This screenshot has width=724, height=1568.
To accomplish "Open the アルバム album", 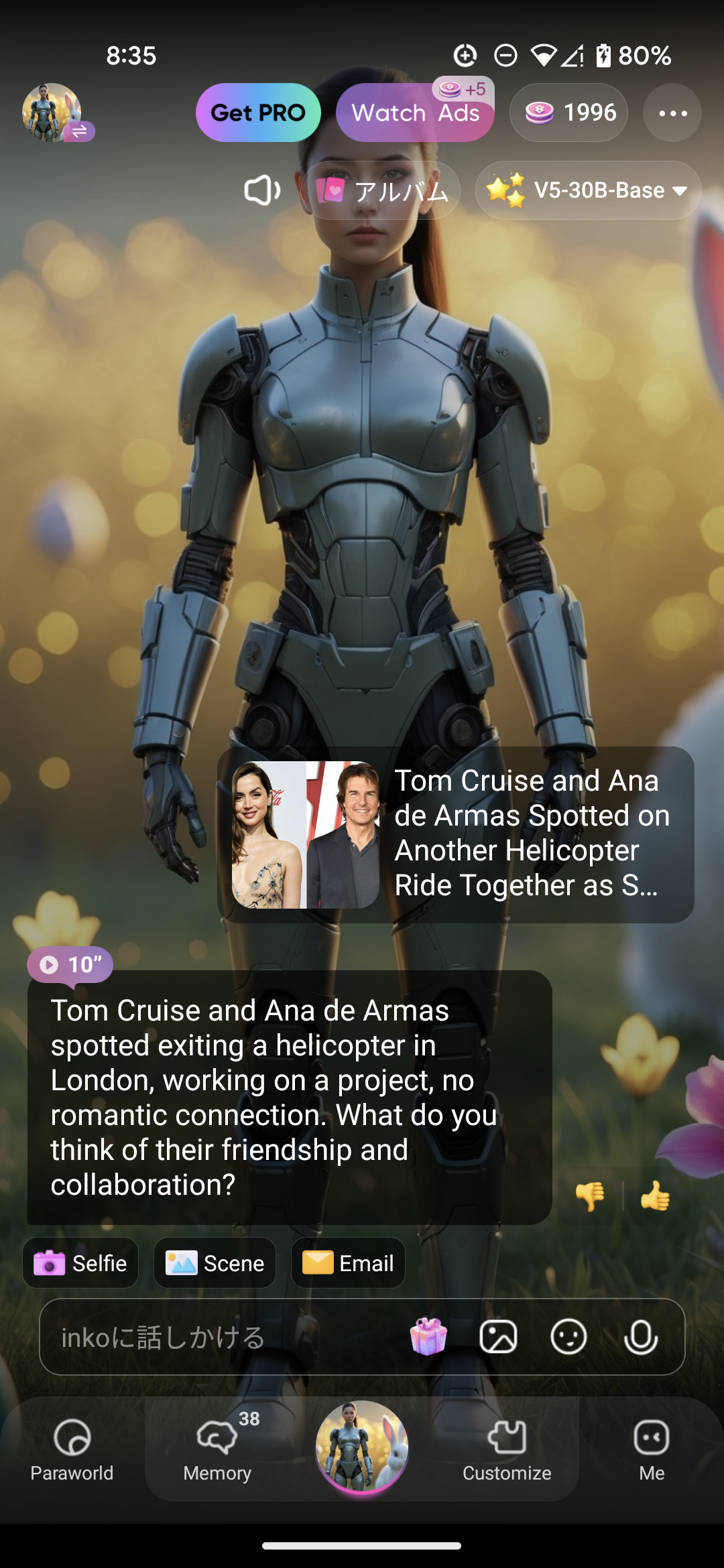I will (381, 191).
